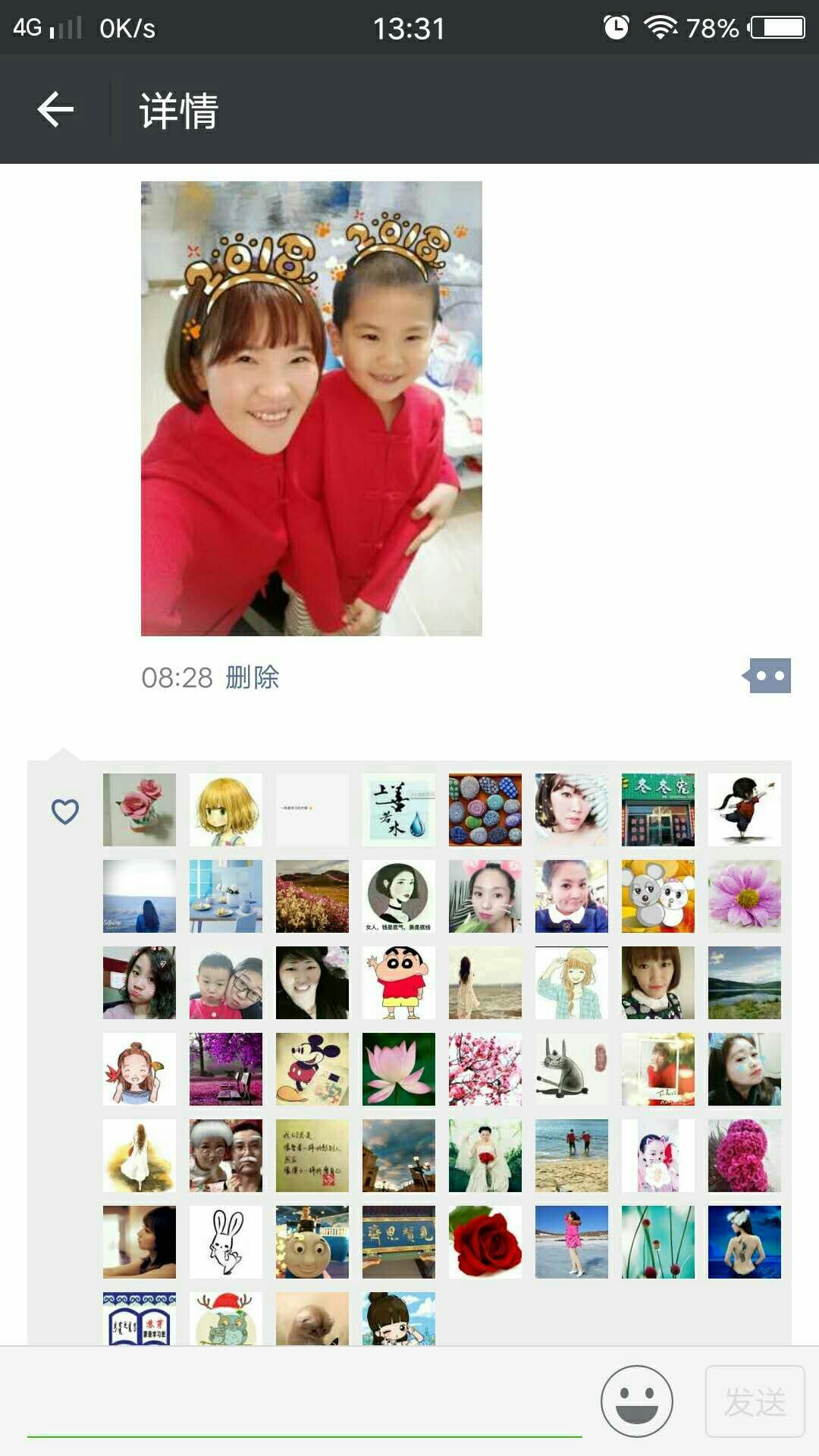
Task: Open the emoji picker smiley
Action: point(636,1401)
